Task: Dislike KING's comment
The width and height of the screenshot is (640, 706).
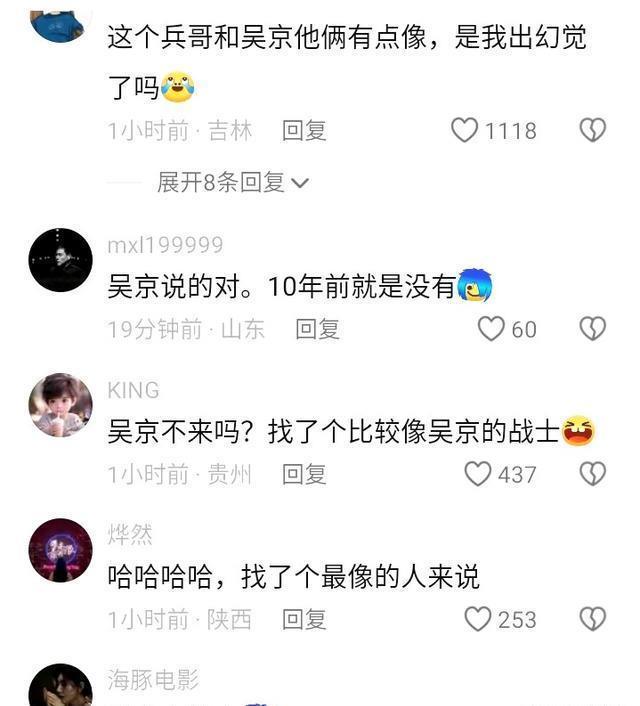Action: point(593,474)
